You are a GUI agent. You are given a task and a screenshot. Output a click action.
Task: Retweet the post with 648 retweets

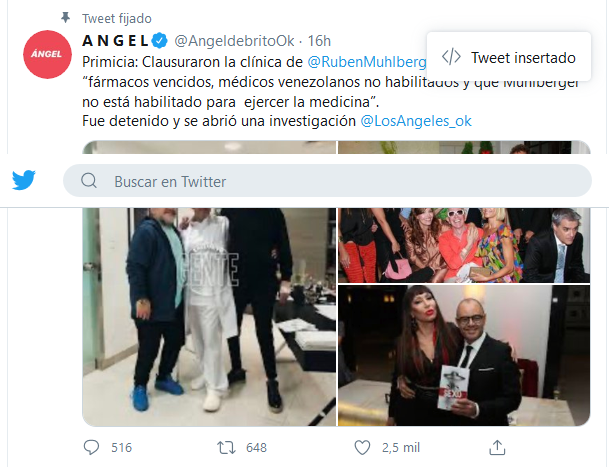(226, 447)
